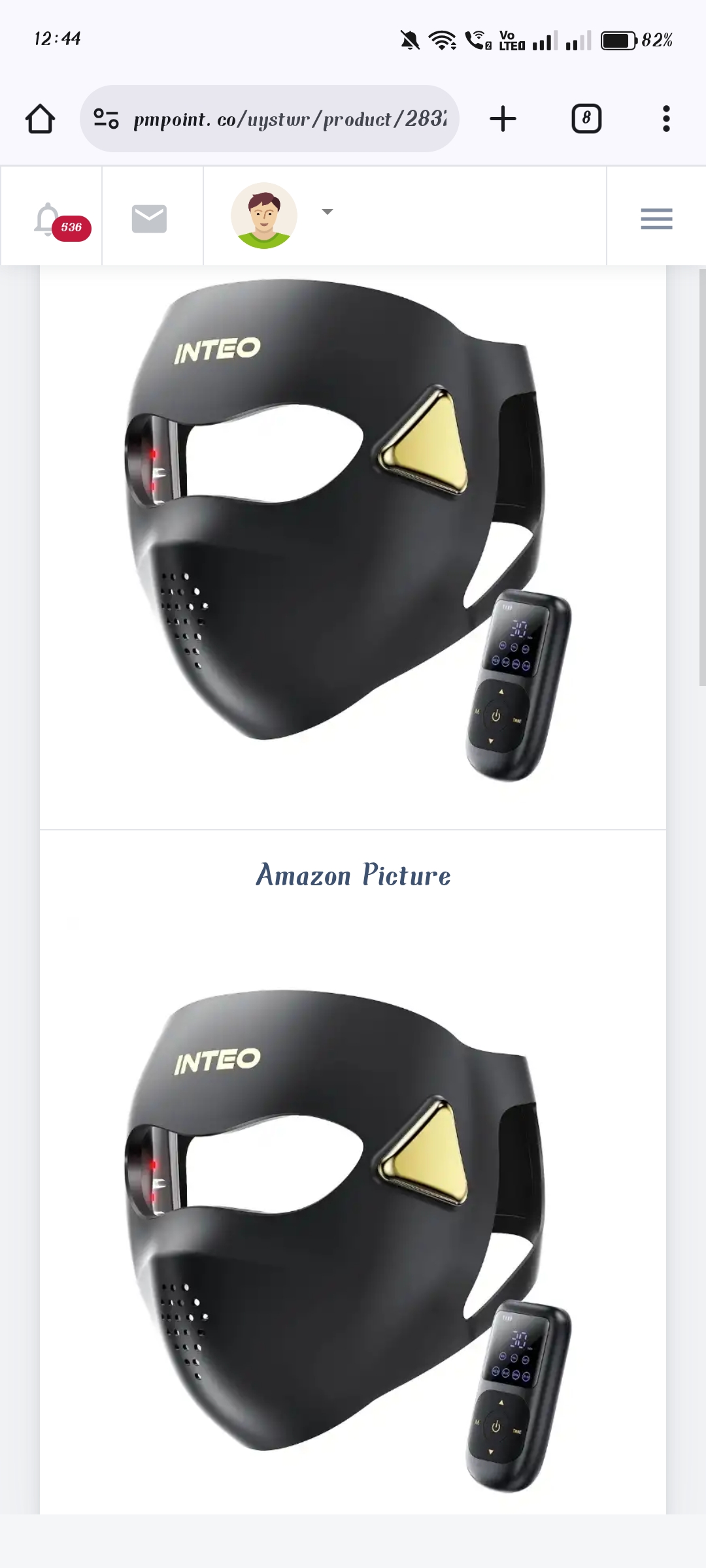Open the hamburger navigation menu
Screen dimensions: 706x1568
[656, 218]
